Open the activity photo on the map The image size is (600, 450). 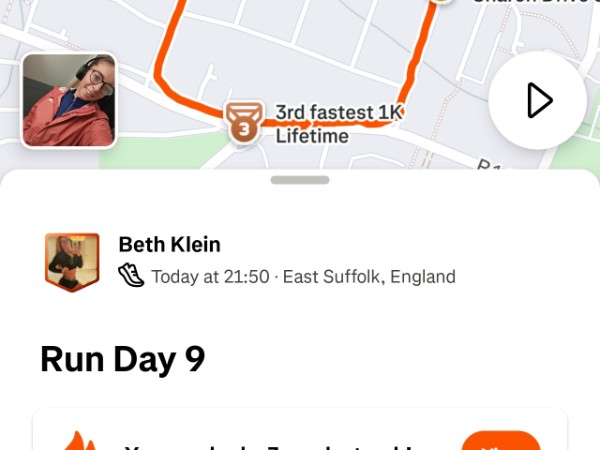[69, 100]
